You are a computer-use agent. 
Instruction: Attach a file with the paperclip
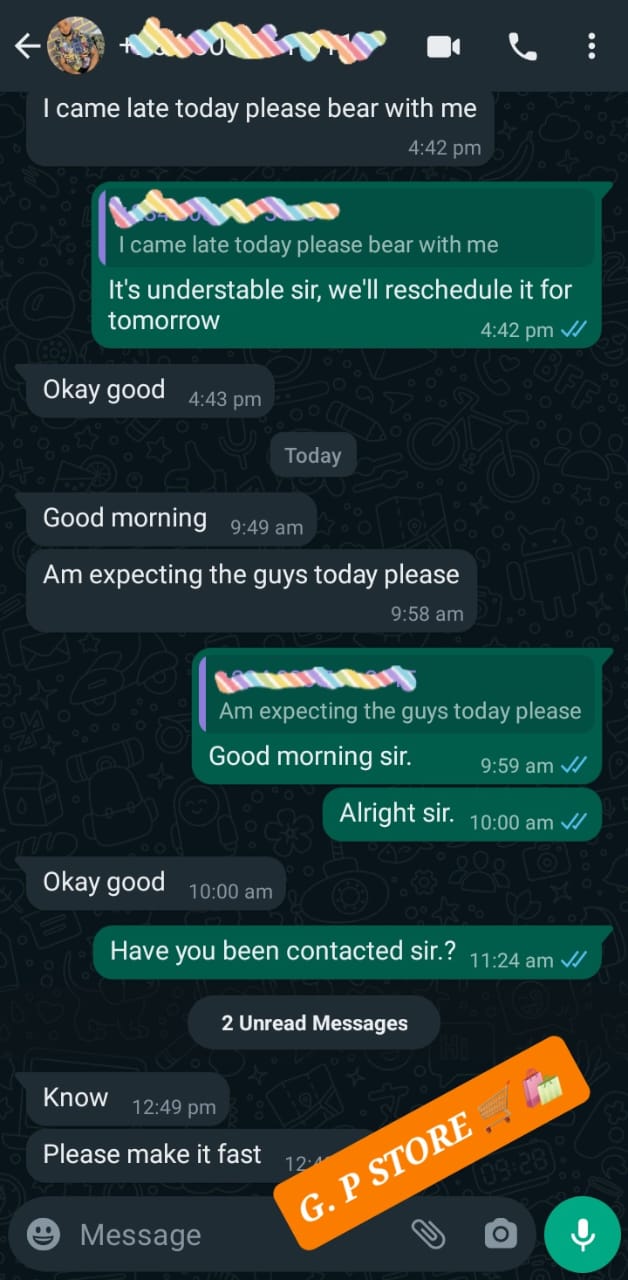point(428,1235)
